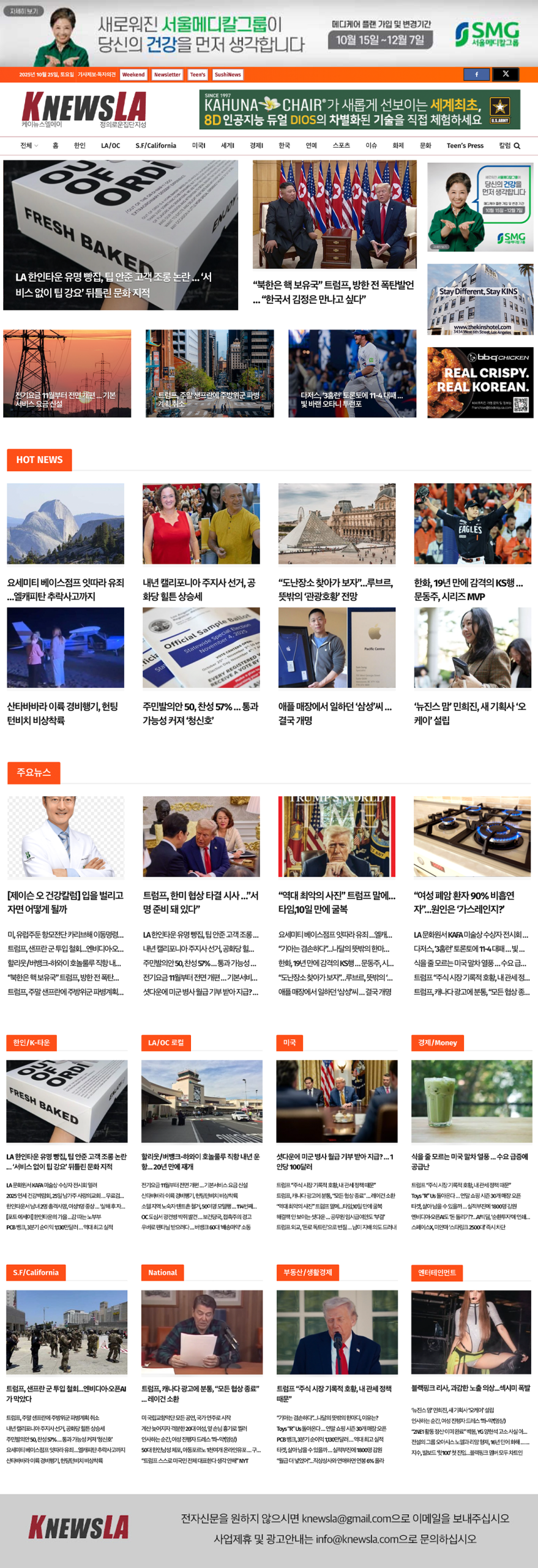Open the Facebook page button
Image resolution: width=538 pixels, height=1568 pixels.
tap(477, 74)
